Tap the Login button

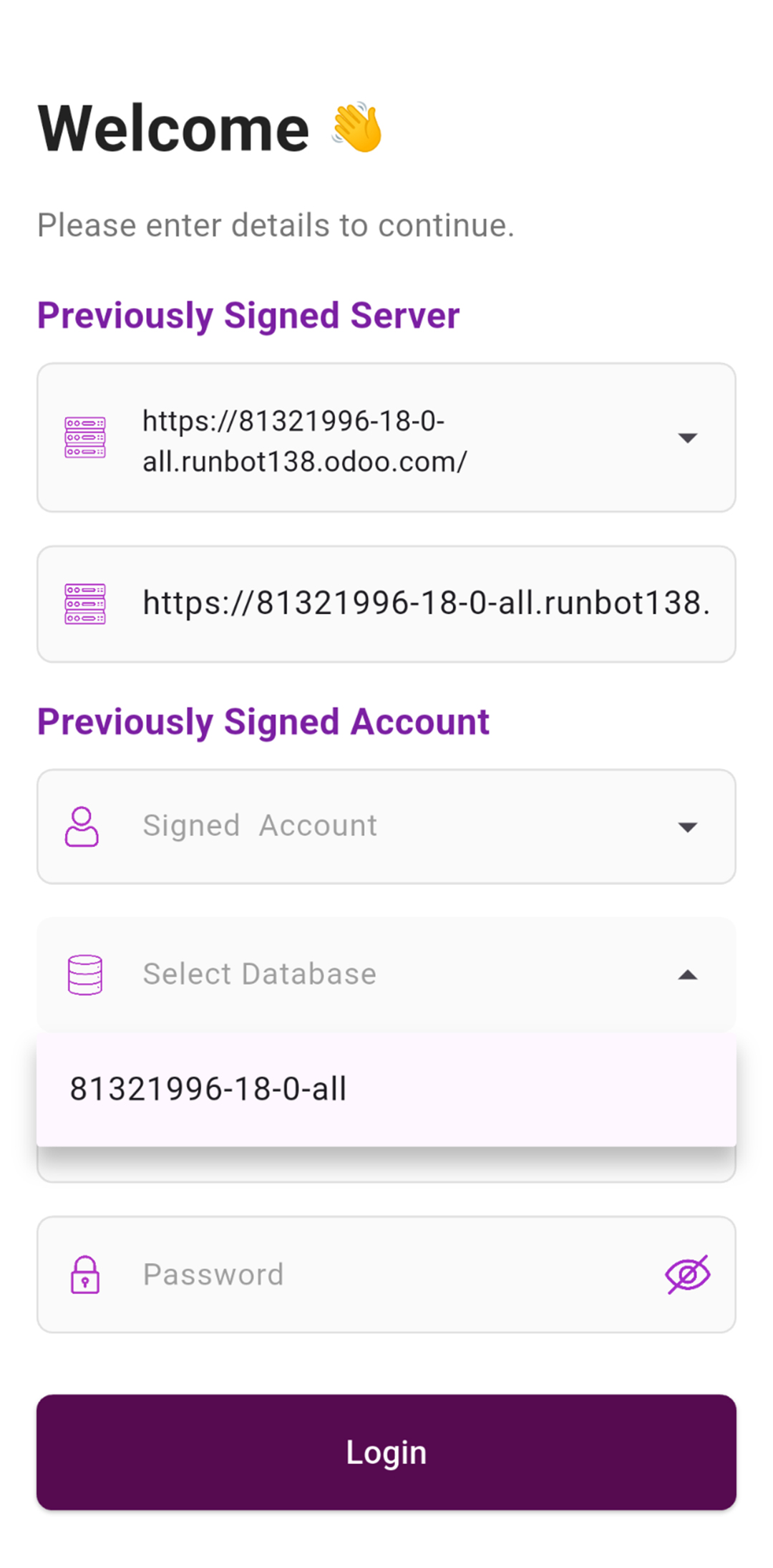pos(386,1452)
